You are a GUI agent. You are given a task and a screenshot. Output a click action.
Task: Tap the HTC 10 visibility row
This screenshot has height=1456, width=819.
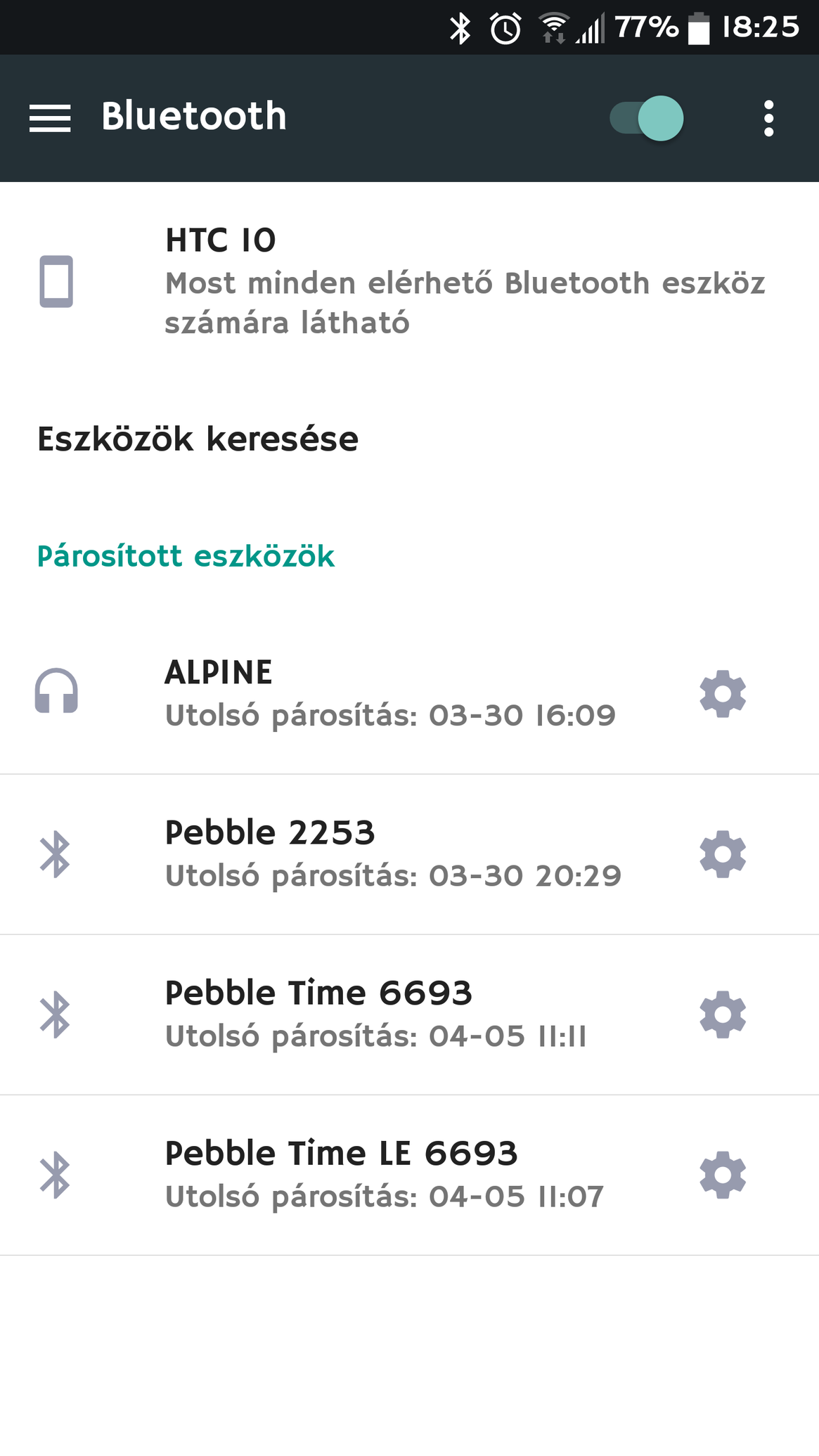409,282
